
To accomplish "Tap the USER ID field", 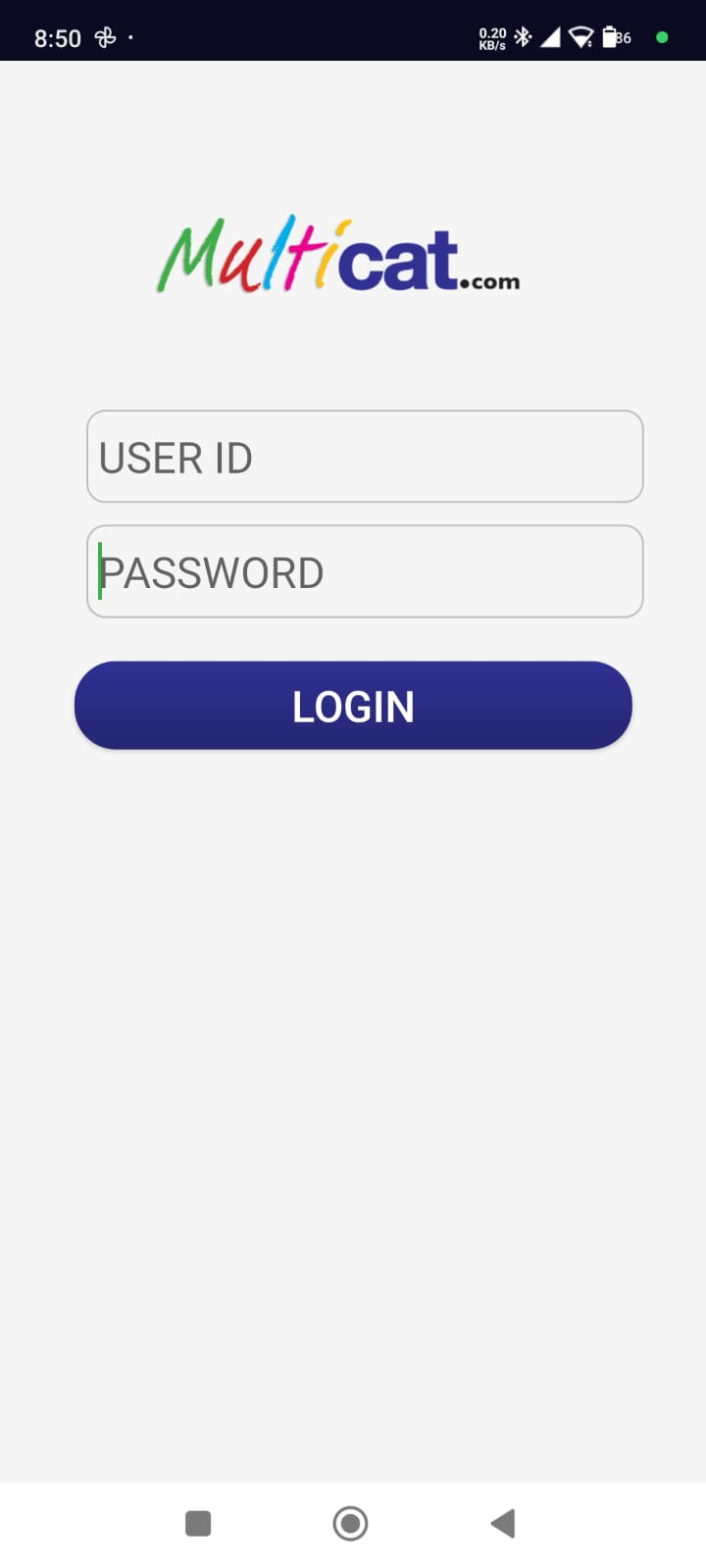I will (x=365, y=457).
